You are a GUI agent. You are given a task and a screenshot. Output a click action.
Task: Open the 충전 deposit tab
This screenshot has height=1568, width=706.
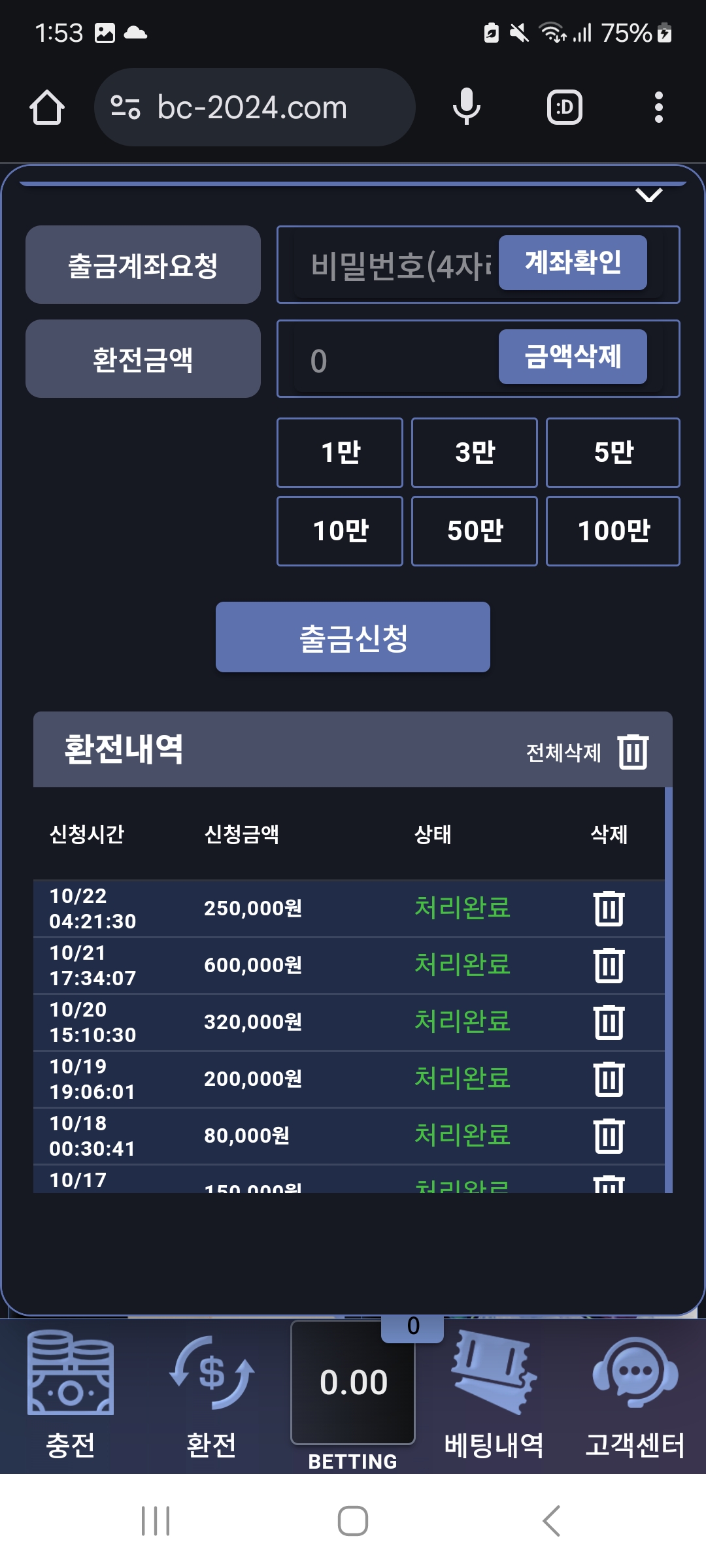tap(71, 1395)
